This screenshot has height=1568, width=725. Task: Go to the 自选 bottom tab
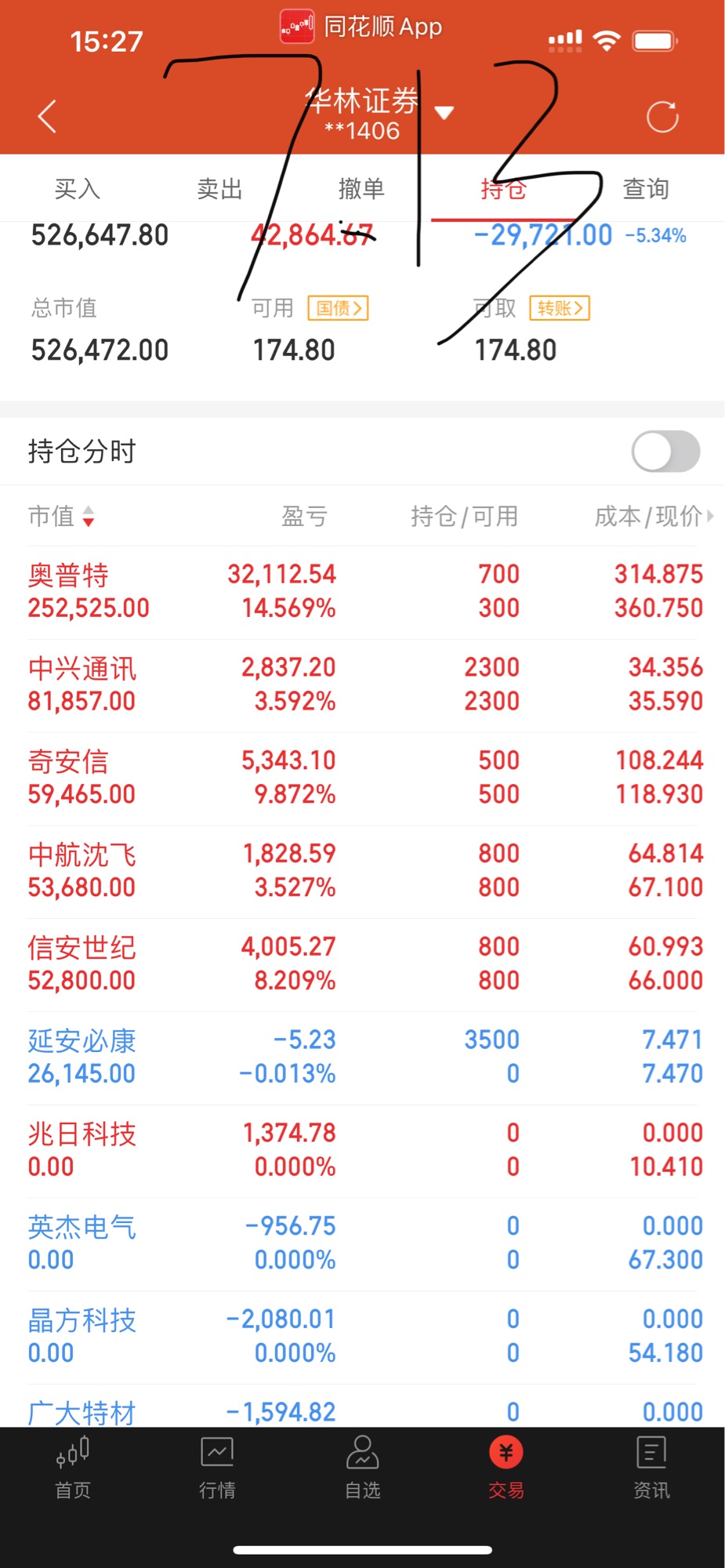(362, 1468)
